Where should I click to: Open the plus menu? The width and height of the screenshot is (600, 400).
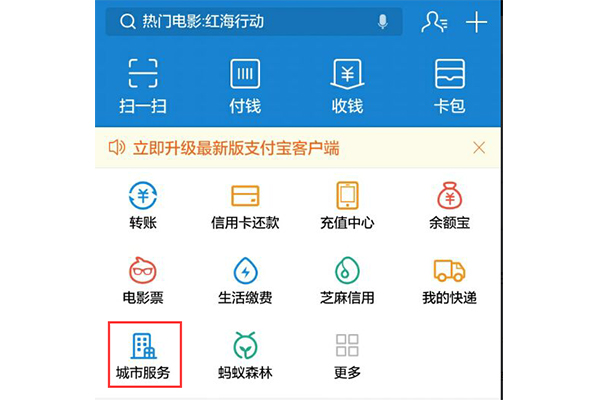click(477, 22)
